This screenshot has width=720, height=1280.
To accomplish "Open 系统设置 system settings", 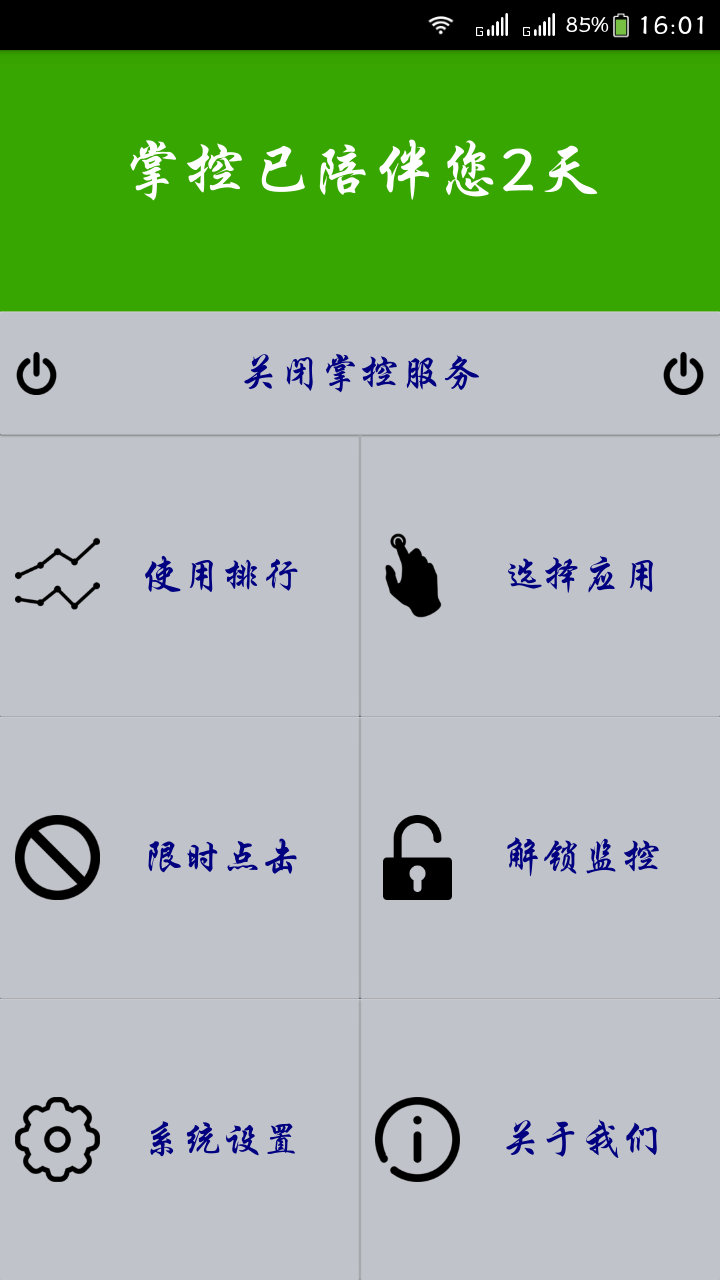I will [180, 1139].
